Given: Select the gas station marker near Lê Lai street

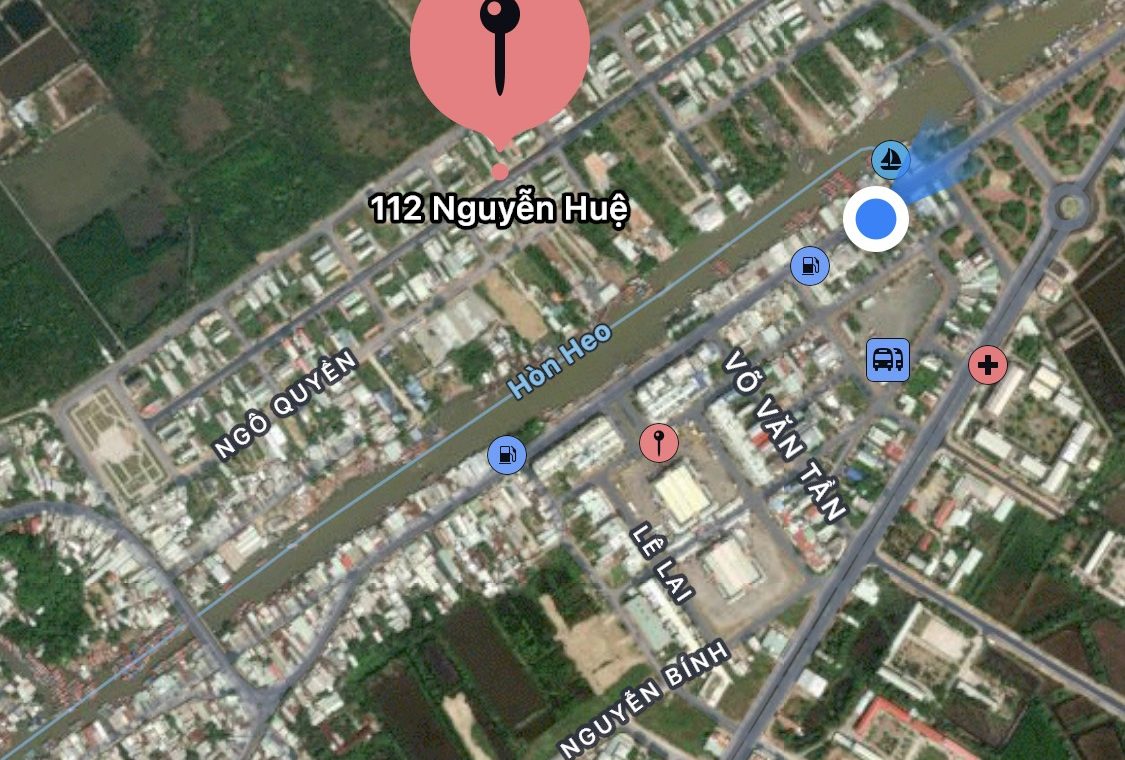Looking at the screenshot, I should point(507,454).
